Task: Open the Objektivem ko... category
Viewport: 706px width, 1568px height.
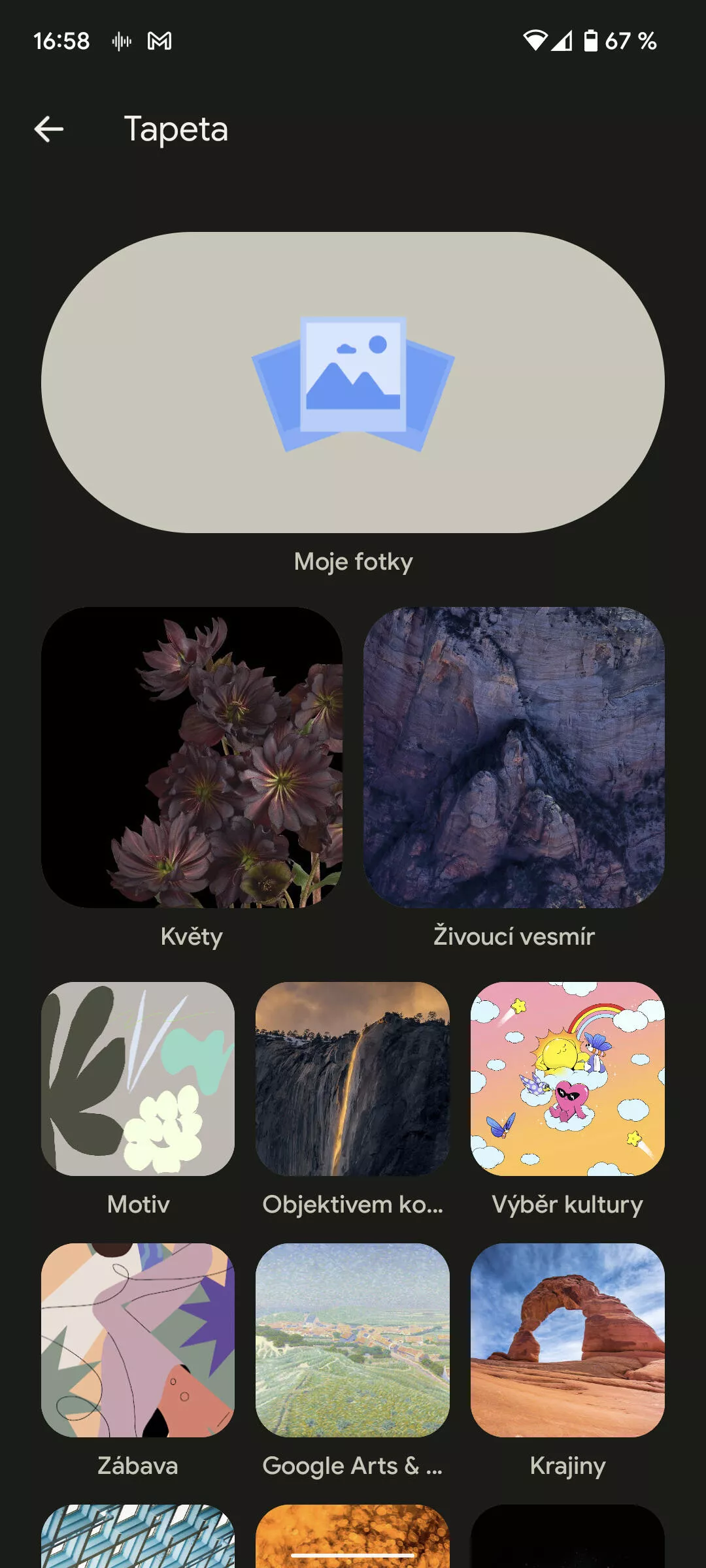Action: pos(352,1079)
